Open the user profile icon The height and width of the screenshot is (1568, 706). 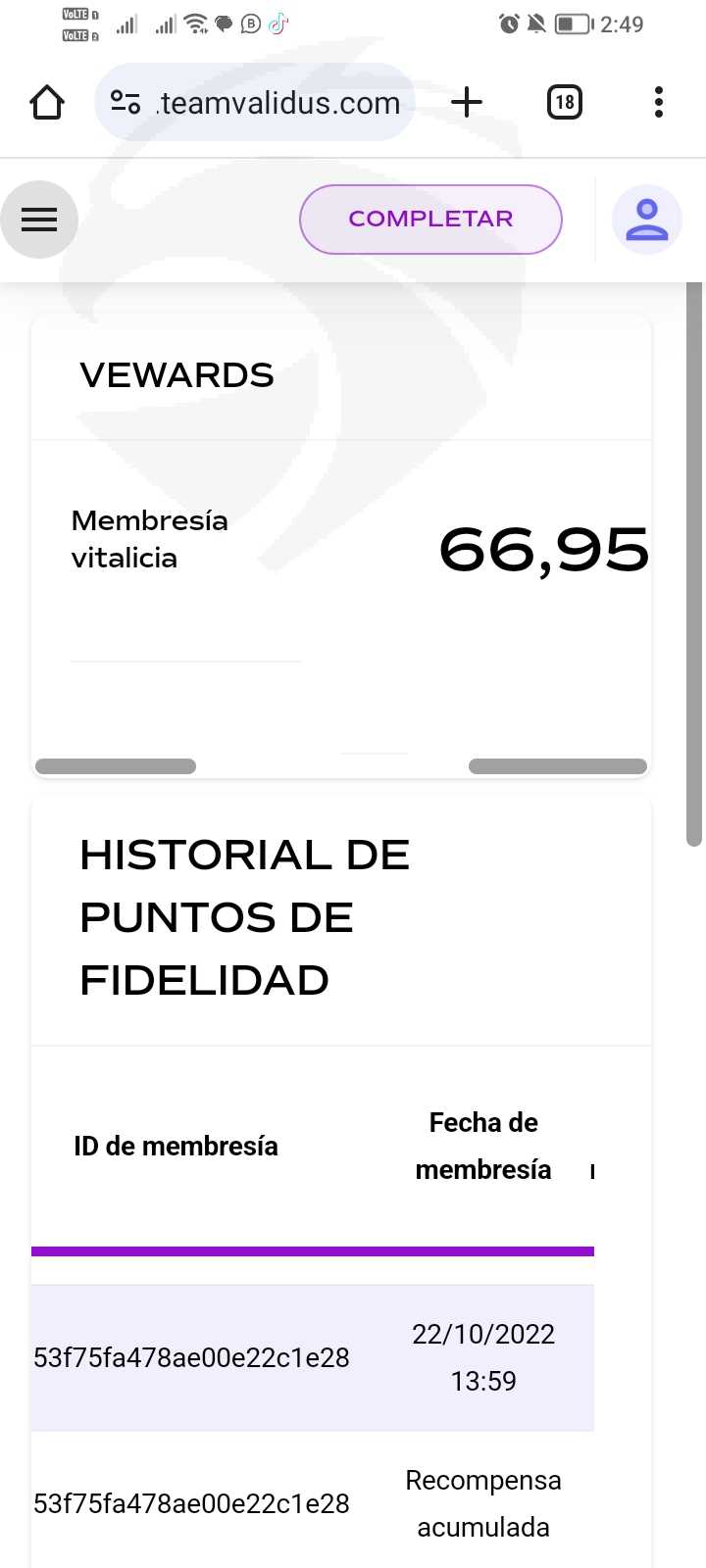pos(647,220)
